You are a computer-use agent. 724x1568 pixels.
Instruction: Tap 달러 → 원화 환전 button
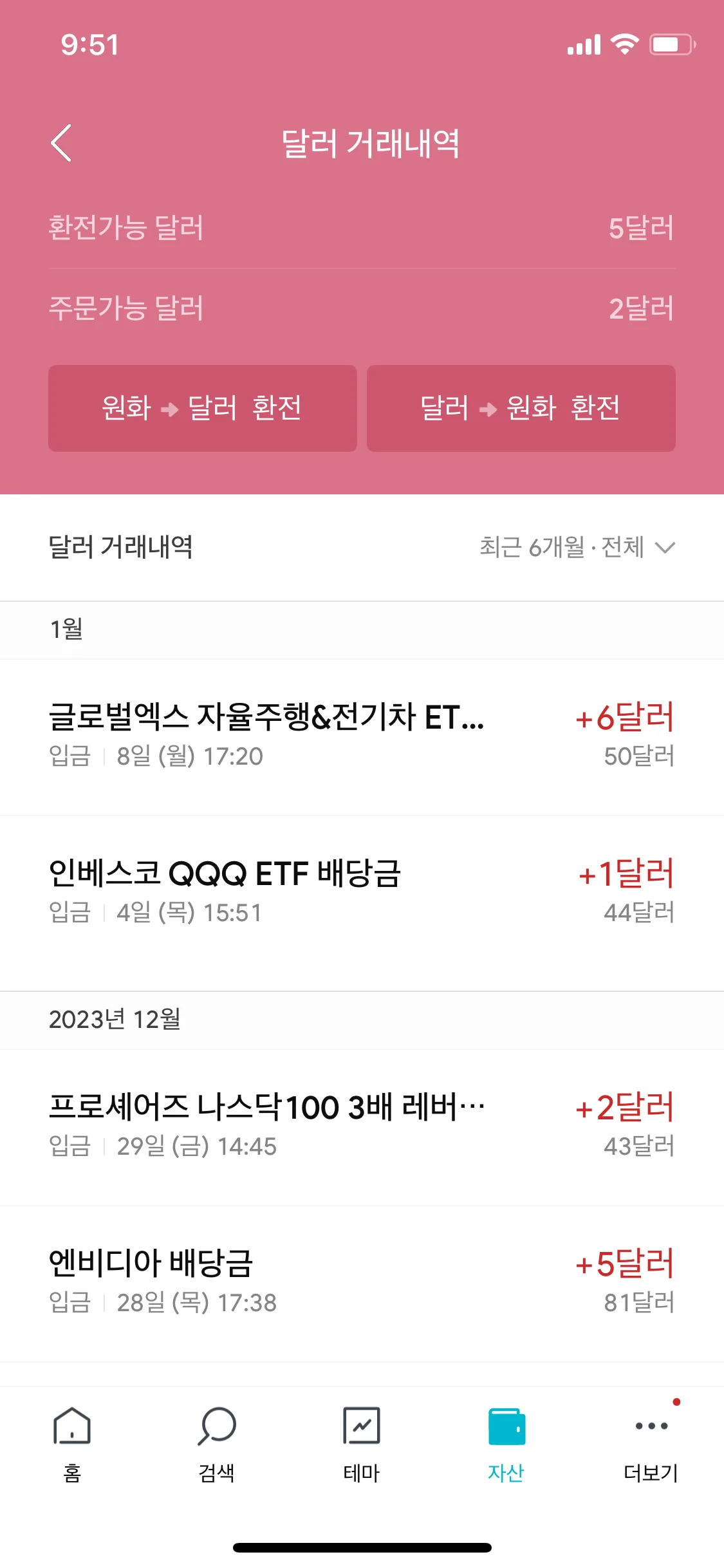[x=521, y=408]
